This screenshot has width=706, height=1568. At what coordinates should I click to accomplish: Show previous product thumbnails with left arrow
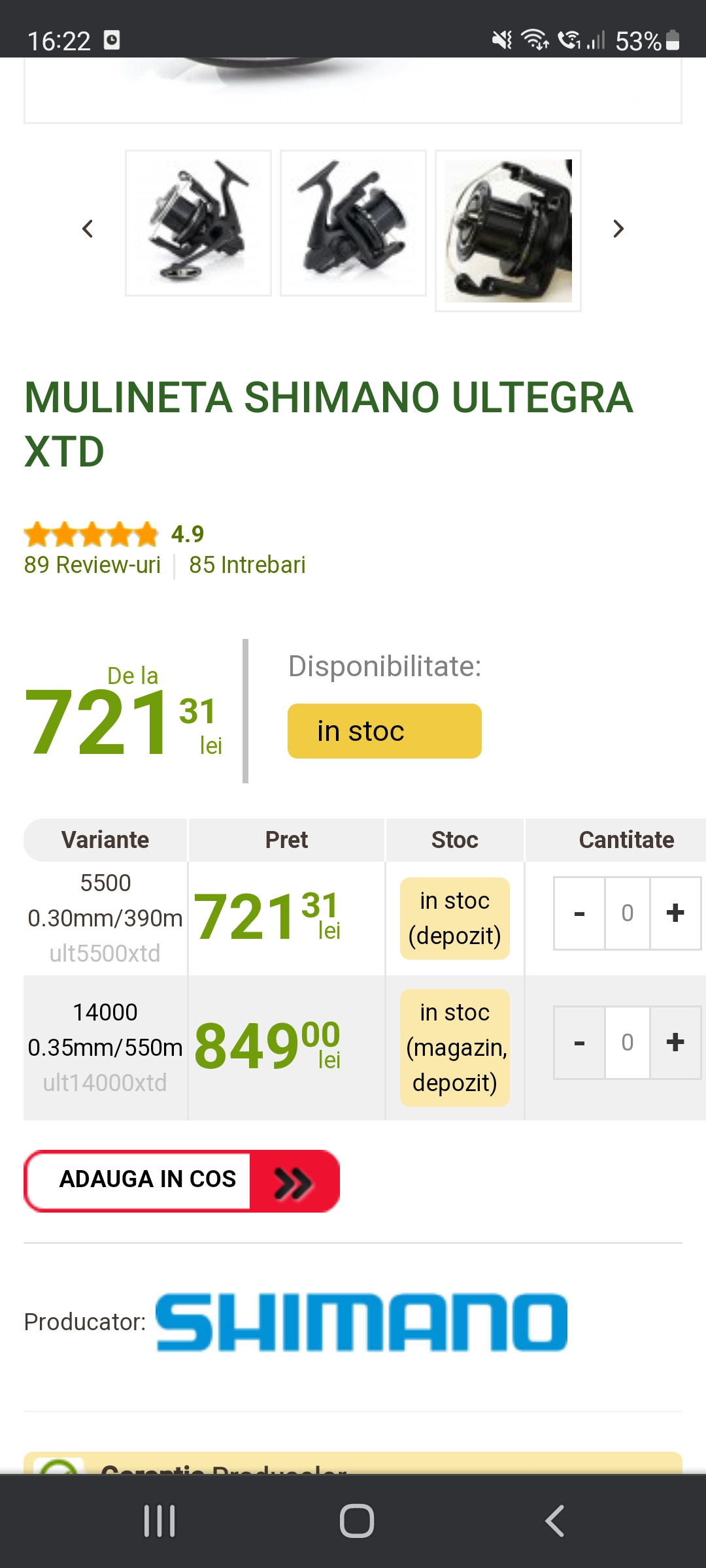88,229
